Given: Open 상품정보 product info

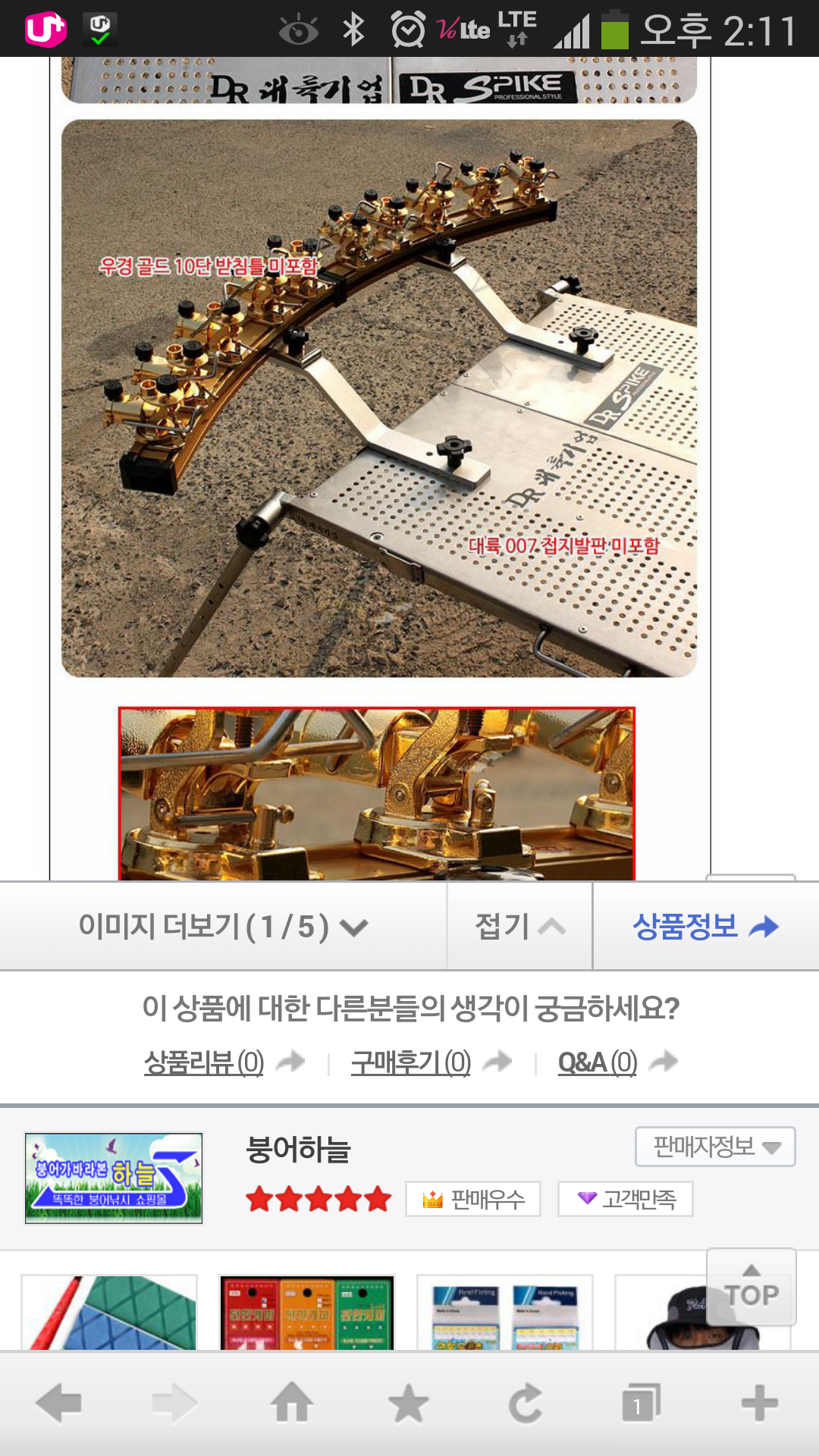Looking at the screenshot, I should click(x=706, y=926).
